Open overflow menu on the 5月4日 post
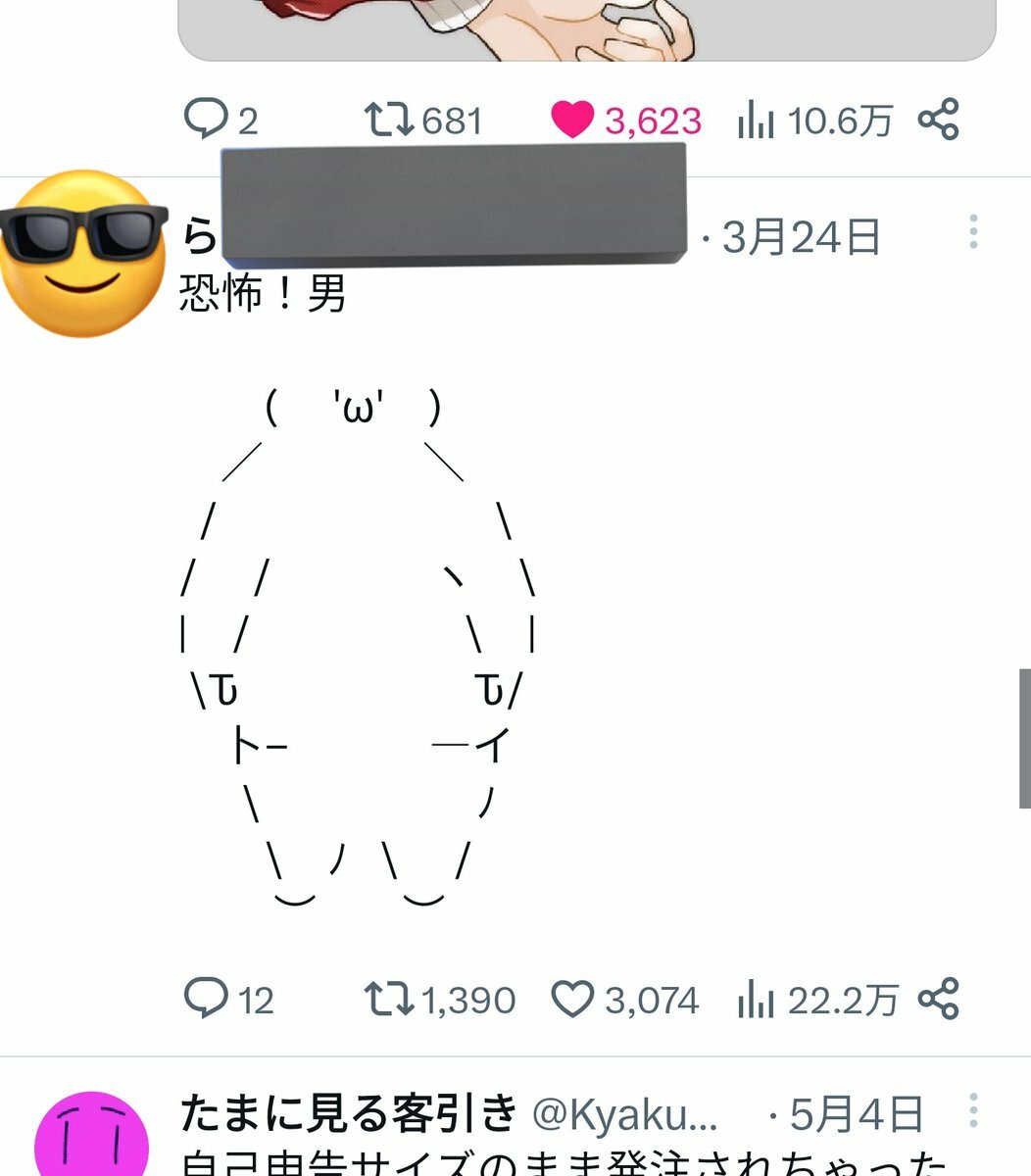Screen dimensions: 1031x1176 coord(972,1110)
